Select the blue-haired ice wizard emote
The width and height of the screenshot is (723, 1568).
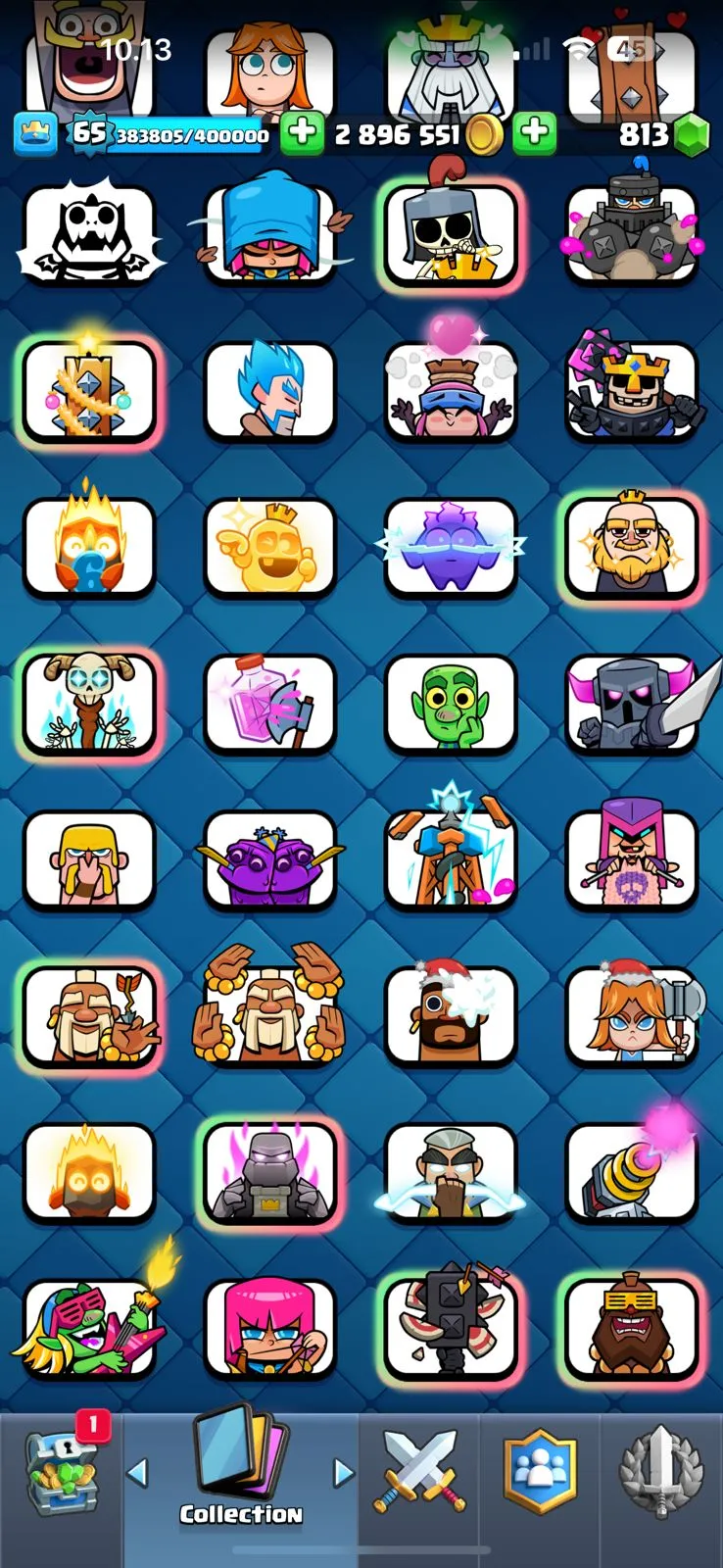tap(269, 390)
